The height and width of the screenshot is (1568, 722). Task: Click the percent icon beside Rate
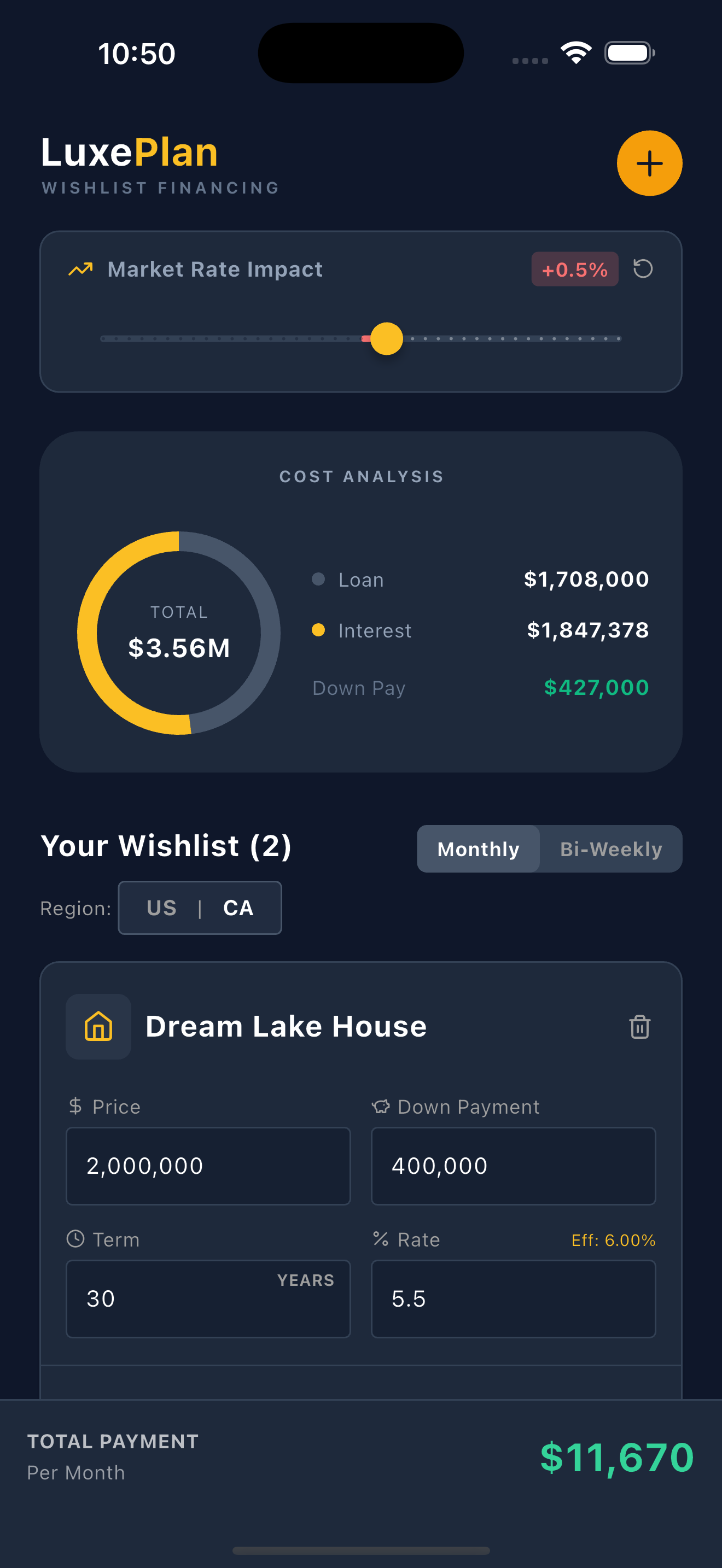click(x=381, y=1239)
